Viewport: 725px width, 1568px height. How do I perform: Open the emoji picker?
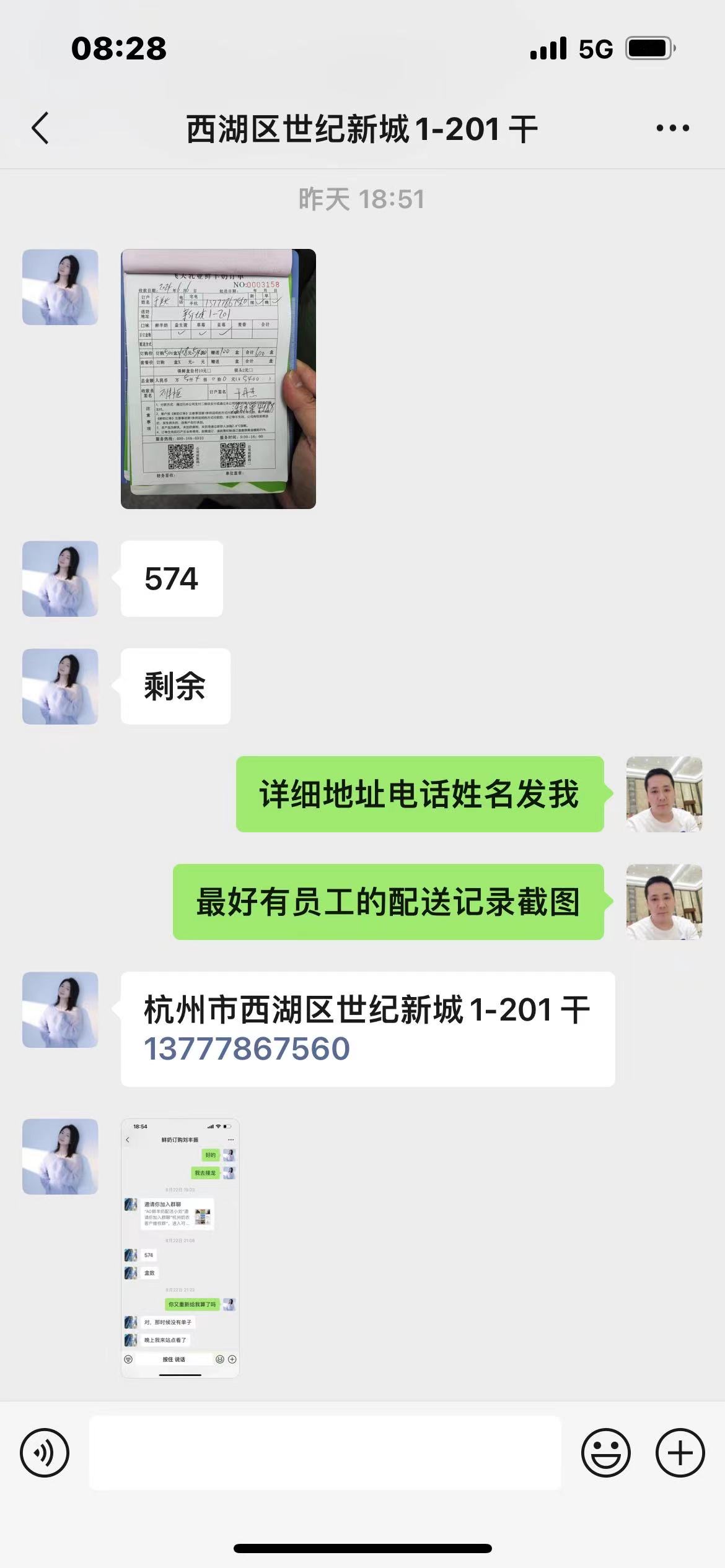[x=605, y=1452]
